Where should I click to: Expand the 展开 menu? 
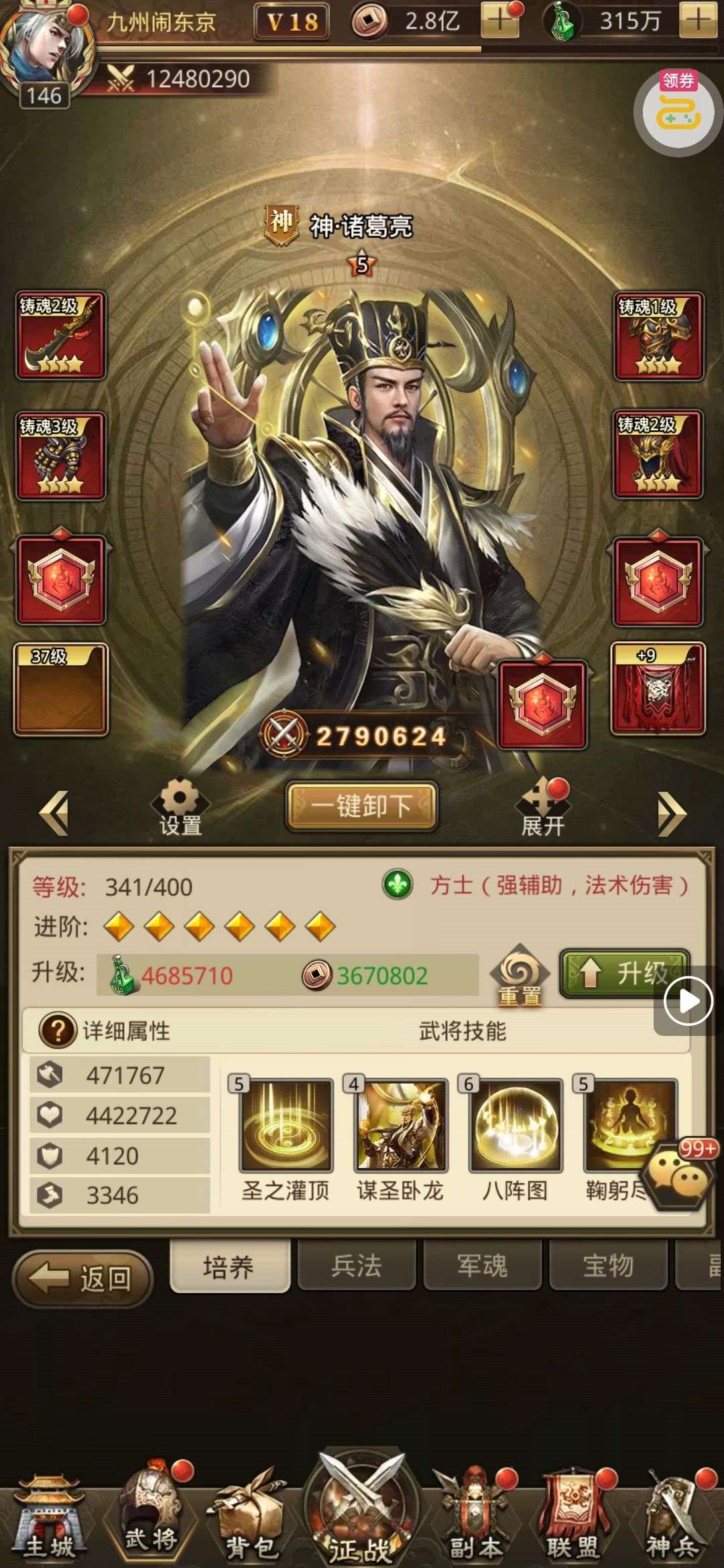pos(542,809)
